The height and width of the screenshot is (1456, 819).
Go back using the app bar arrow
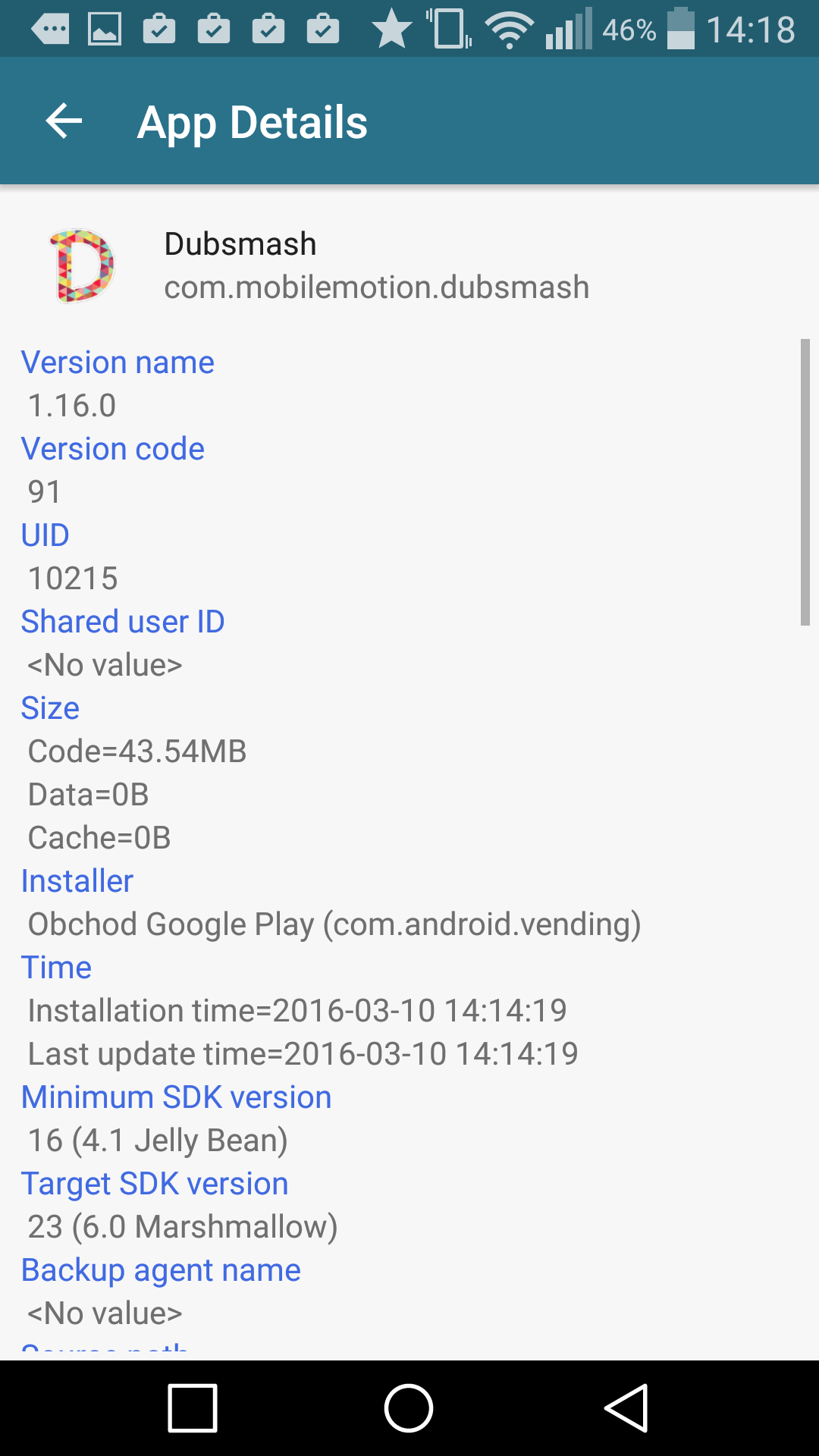click(x=64, y=121)
